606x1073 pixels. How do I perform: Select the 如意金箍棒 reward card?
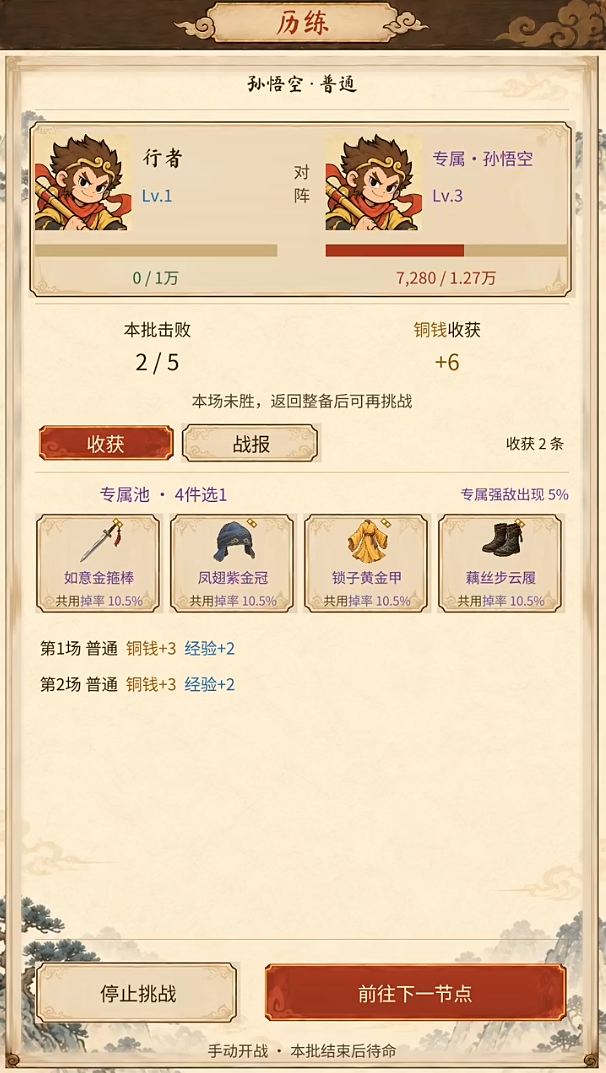(98, 563)
